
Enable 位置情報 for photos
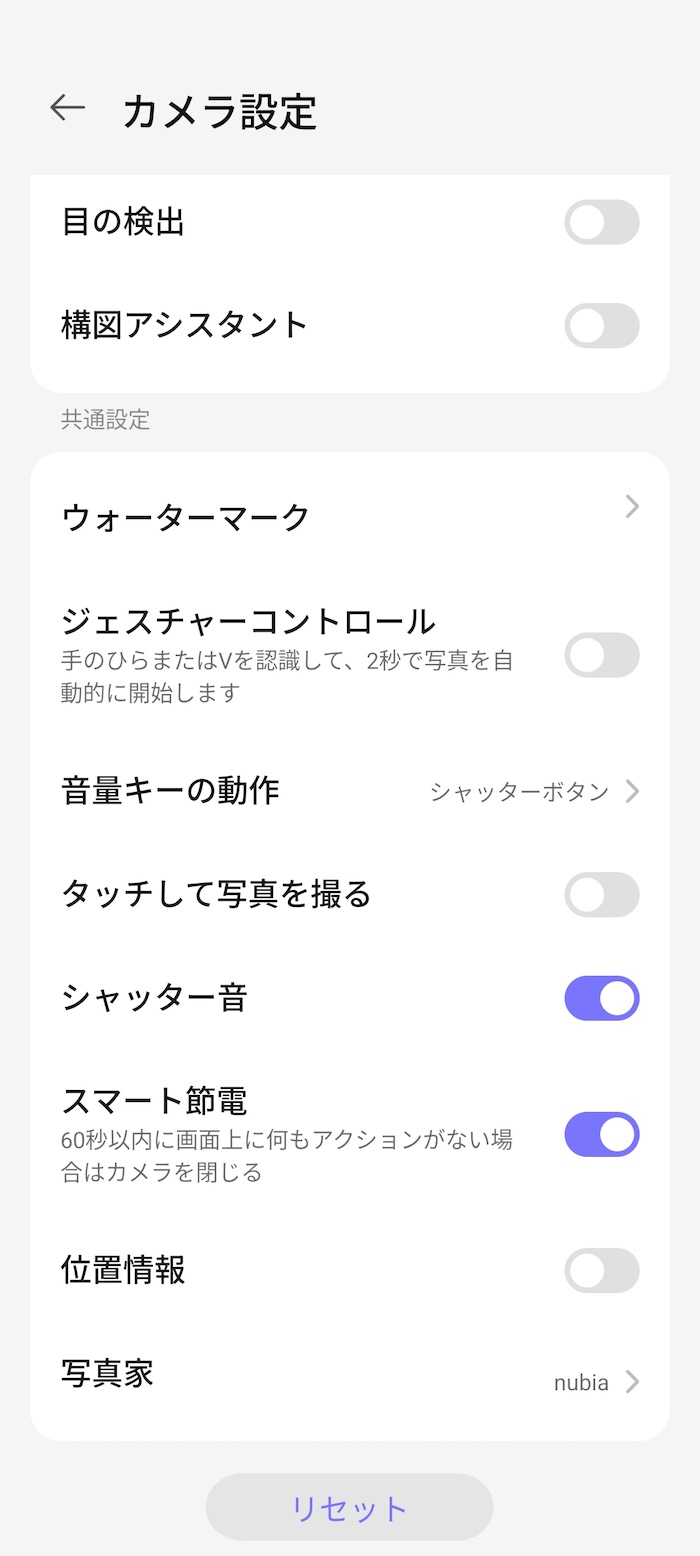(x=601, y=1270)
